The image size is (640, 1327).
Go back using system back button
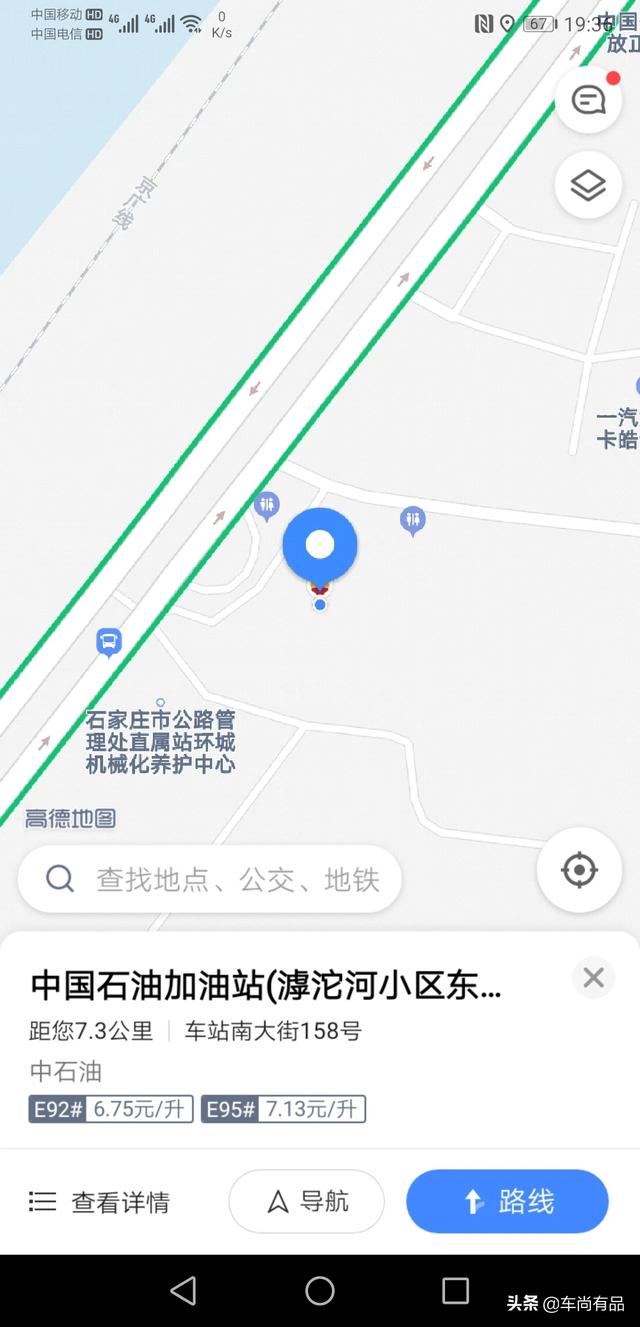(183, 1291)
